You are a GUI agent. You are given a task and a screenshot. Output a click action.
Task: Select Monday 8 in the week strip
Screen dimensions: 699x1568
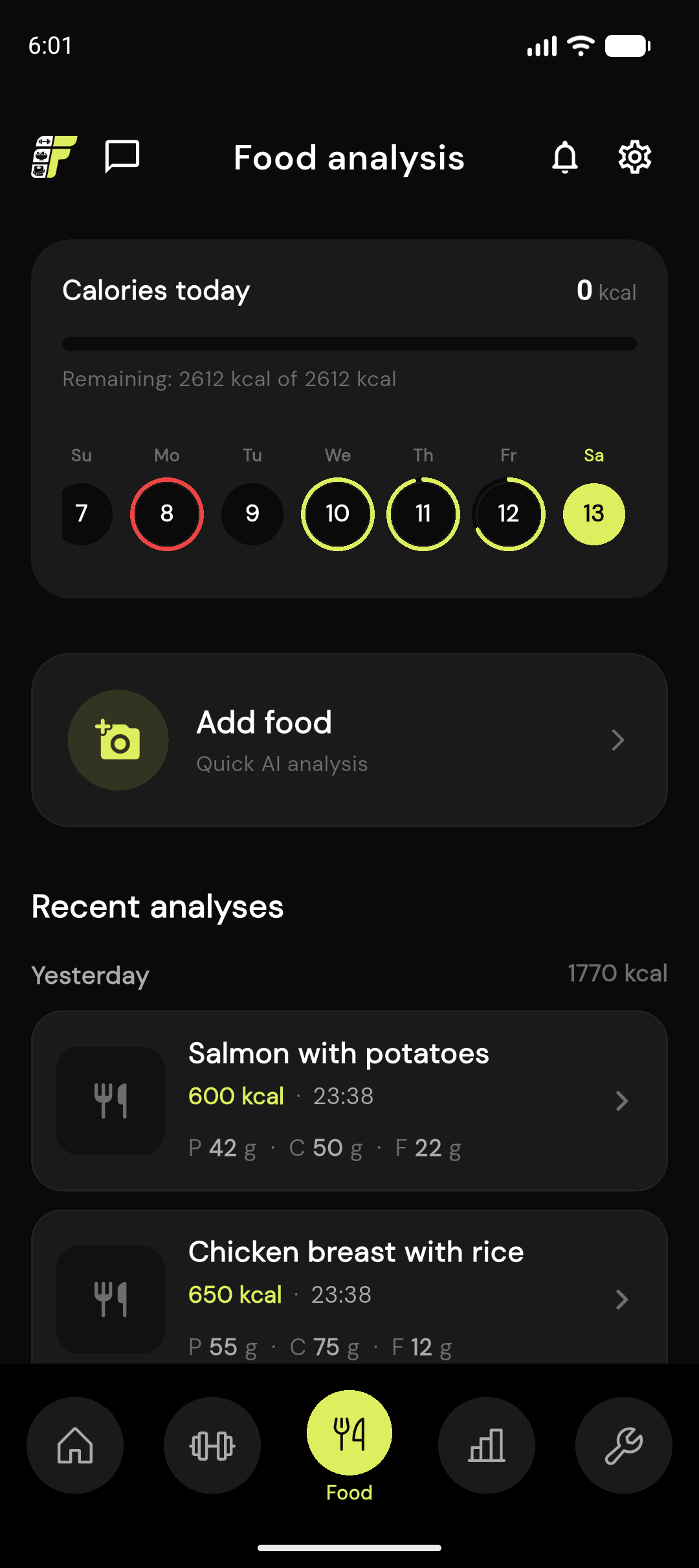coord(167,514)
